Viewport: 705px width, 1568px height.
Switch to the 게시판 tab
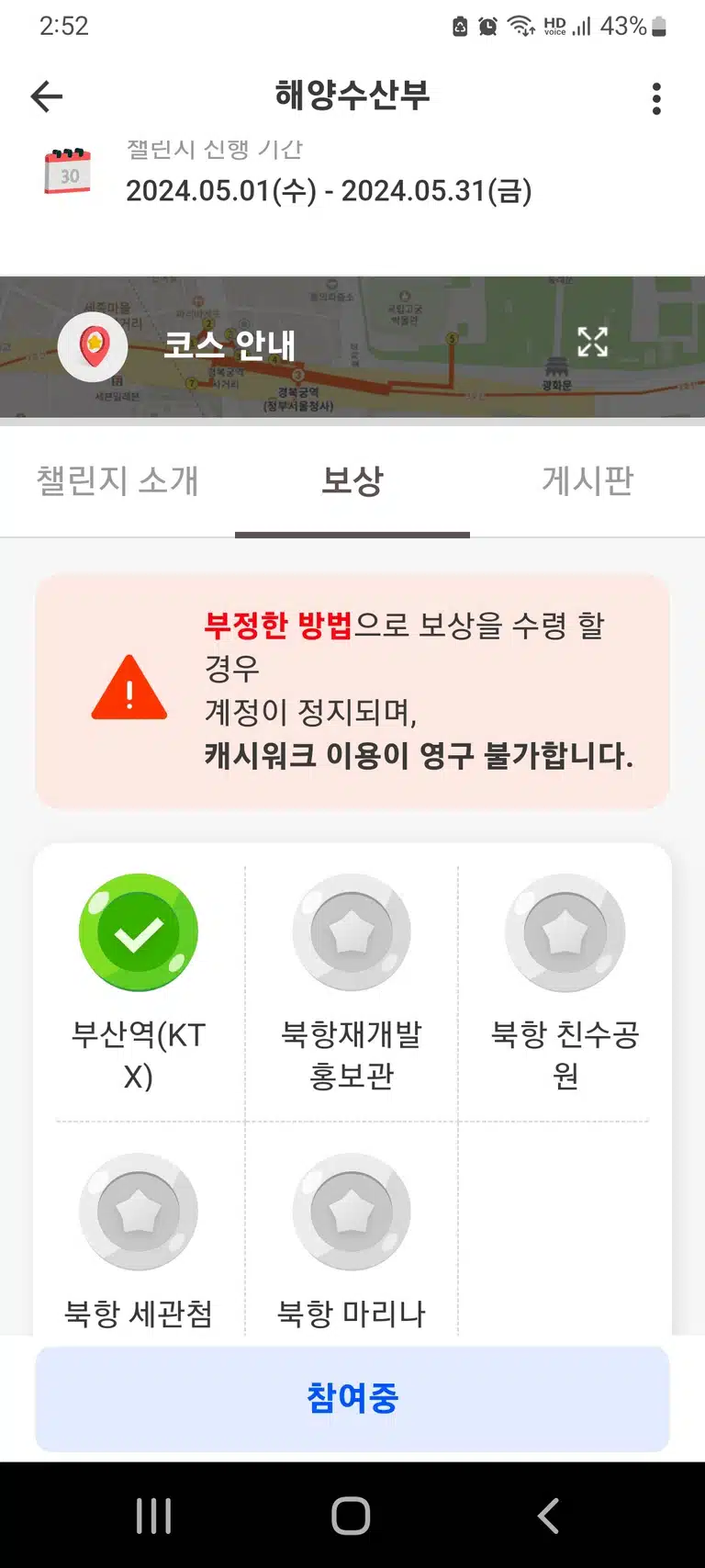[587, 480]
